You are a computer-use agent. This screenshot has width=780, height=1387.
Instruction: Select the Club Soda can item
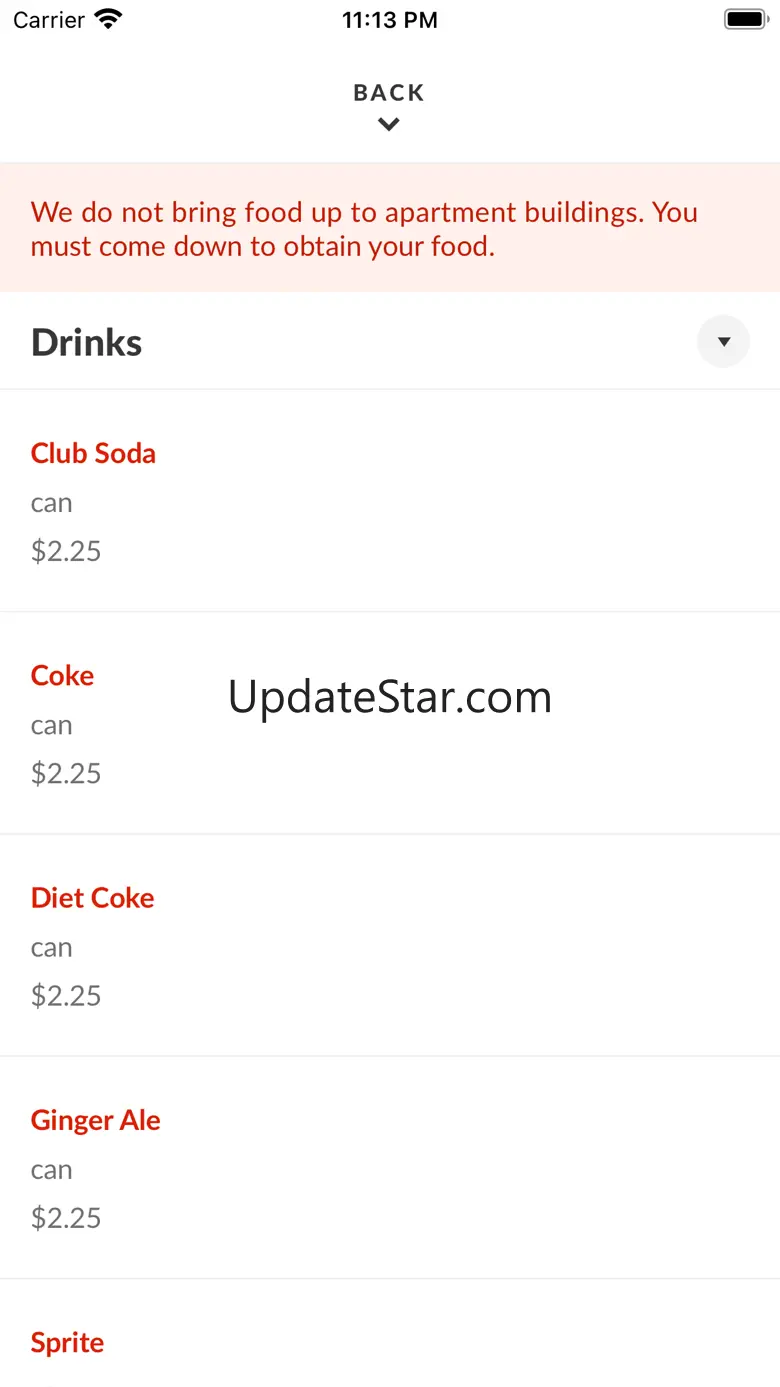click(x=390, y=501)
